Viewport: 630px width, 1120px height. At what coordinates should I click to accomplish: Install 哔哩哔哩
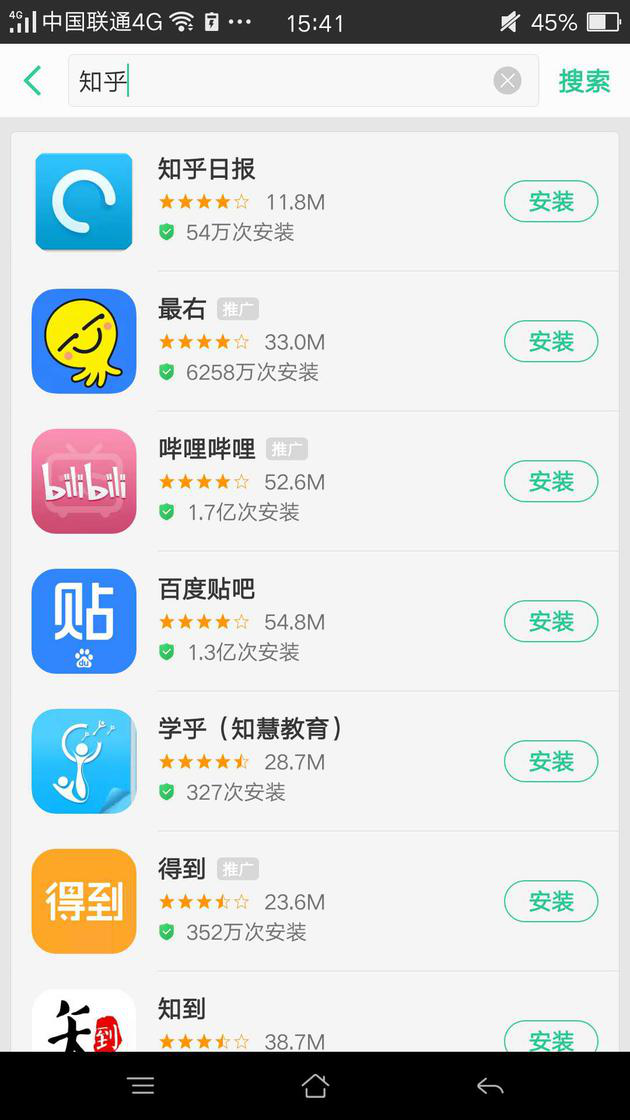click(551, 482)
